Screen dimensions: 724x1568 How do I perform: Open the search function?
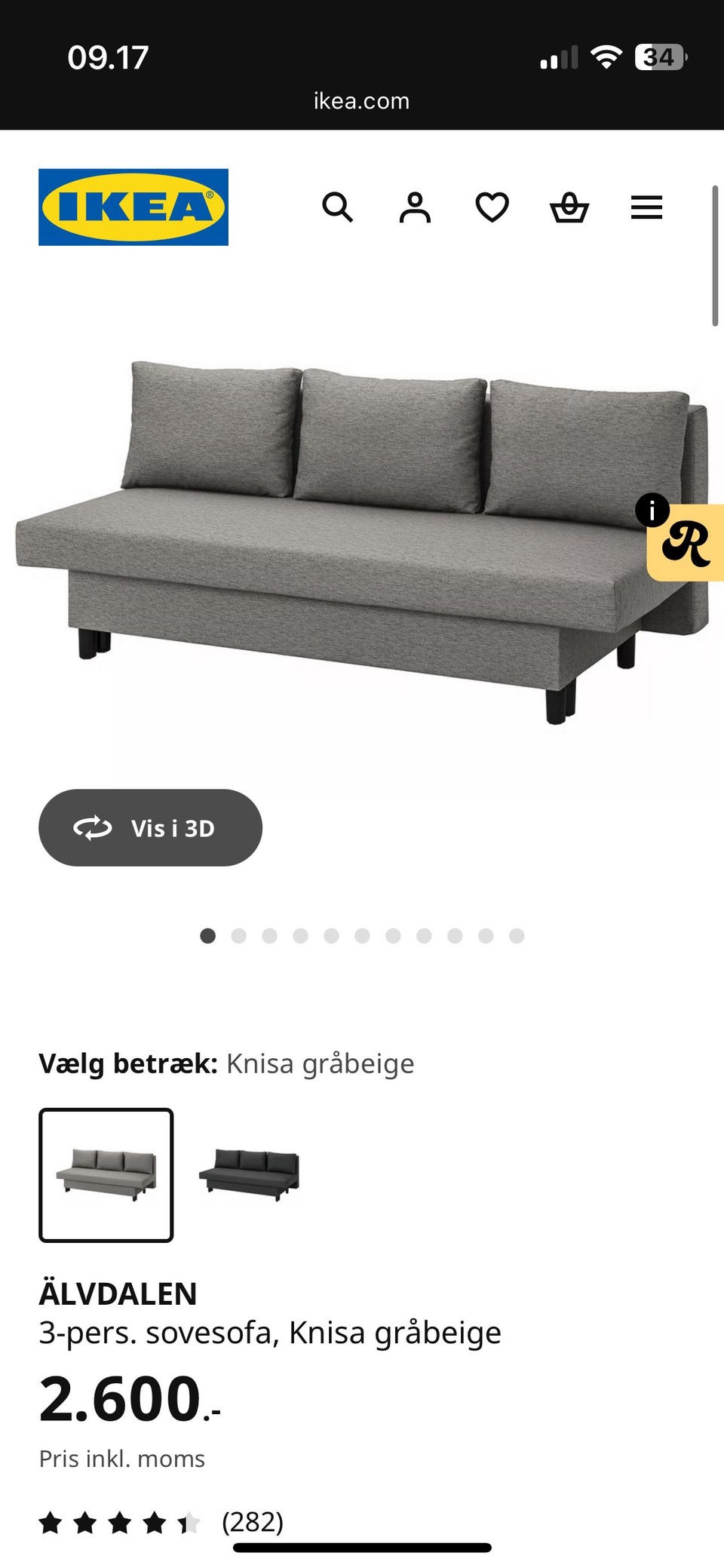coord(338,207)
